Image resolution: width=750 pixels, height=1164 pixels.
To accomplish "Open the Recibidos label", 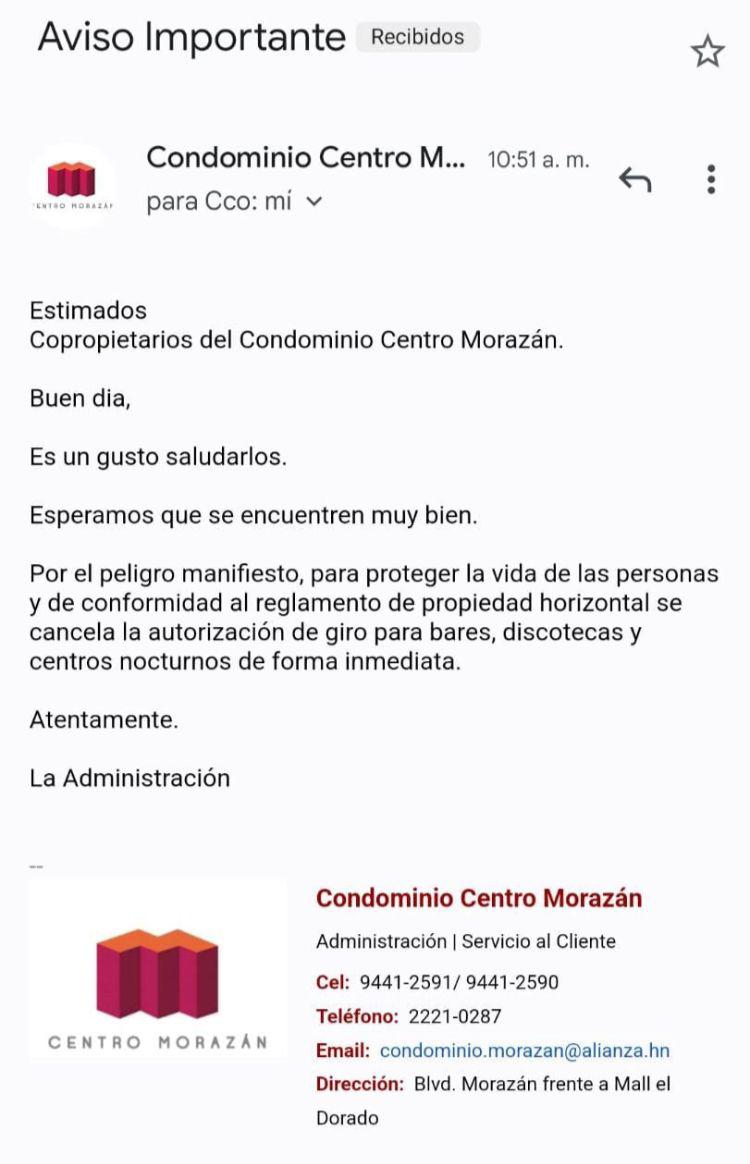I will (416, 37).
